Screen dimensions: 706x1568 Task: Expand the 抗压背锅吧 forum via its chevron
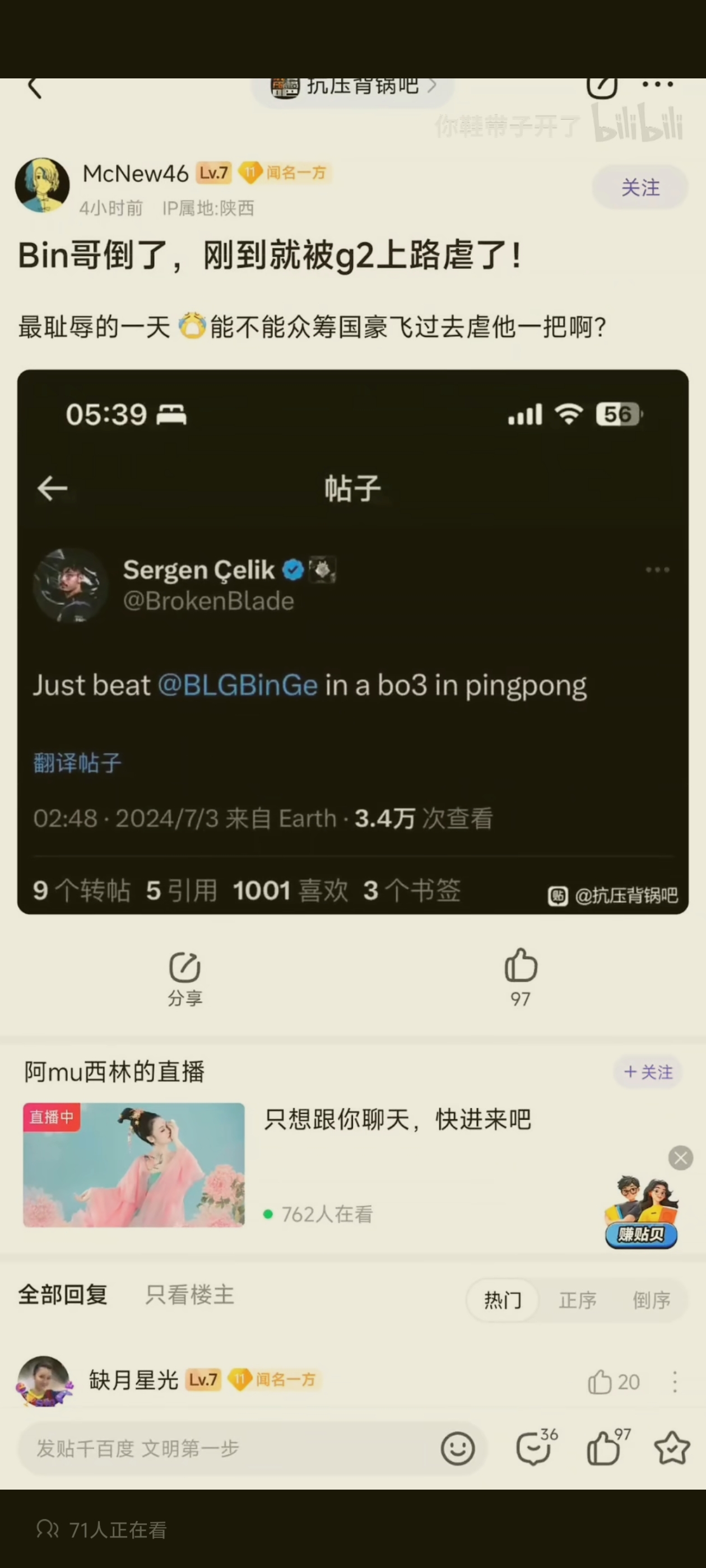433,87
